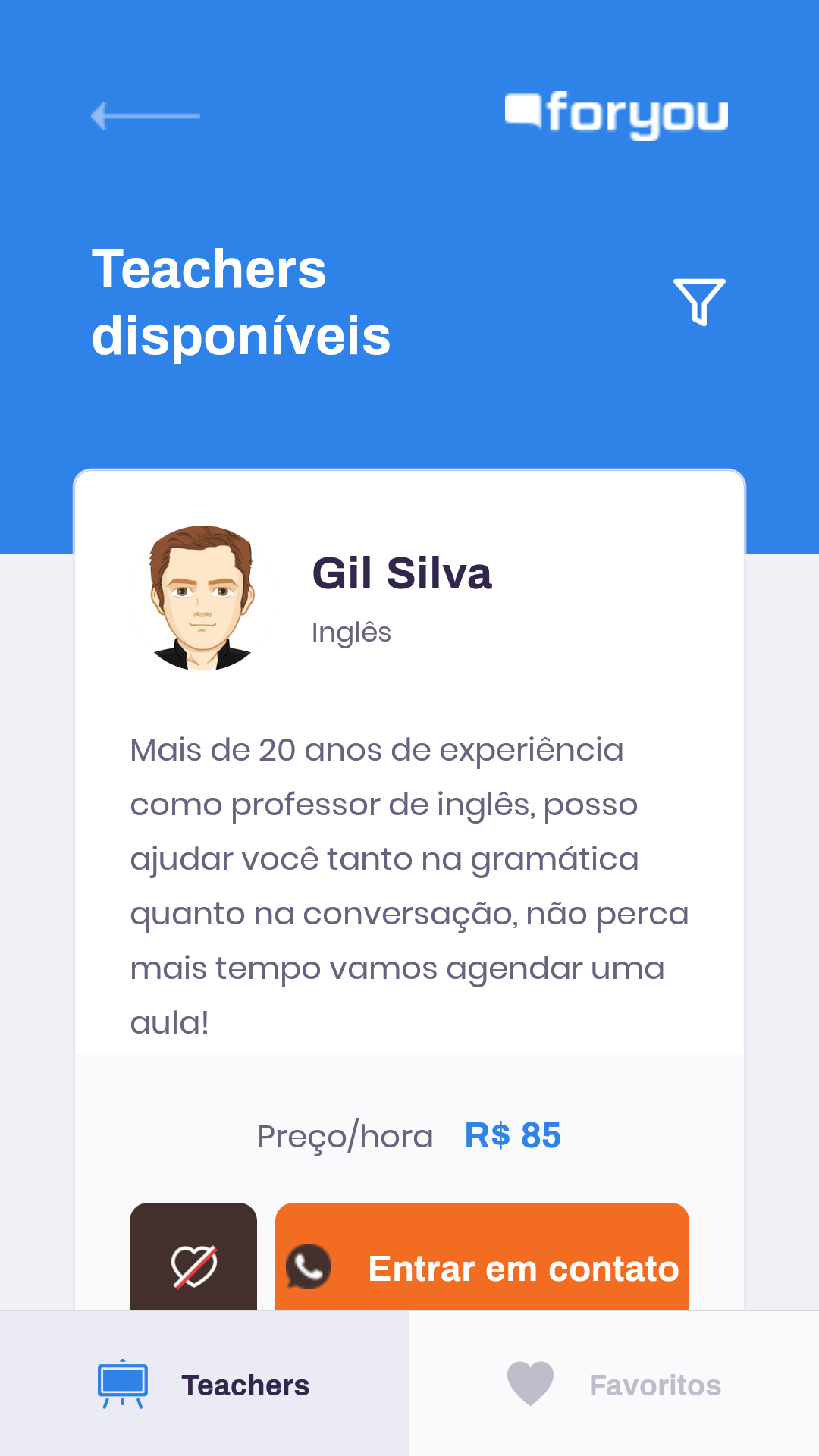Image resolution: width=819 pixels, height=1456 pixels.
Task: Click the back arrow at top left
Action: [x=146, y=116]
